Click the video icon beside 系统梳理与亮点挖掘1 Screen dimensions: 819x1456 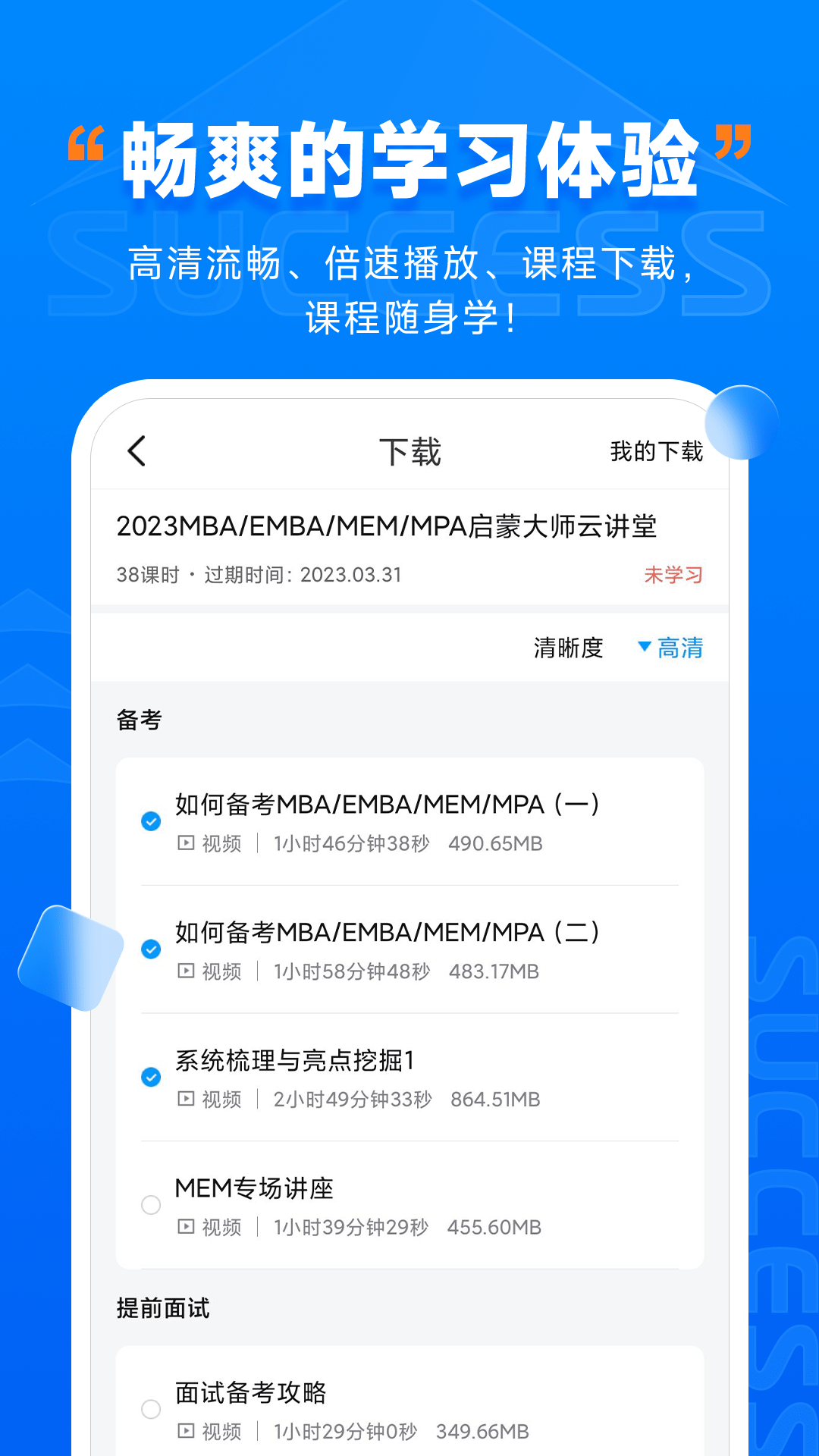pos(185,1100)
